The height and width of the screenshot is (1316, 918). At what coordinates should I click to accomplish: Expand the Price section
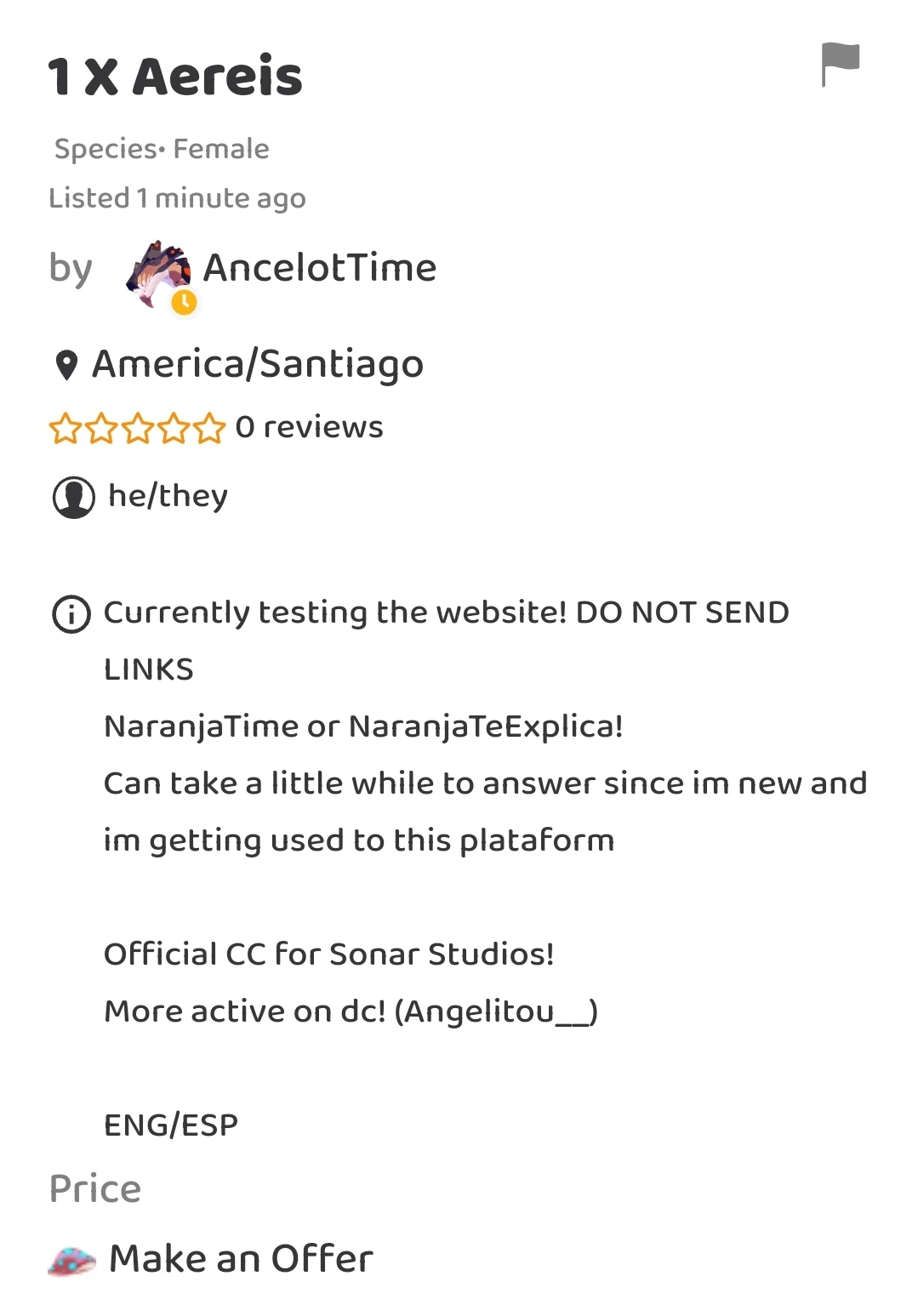95,1189
